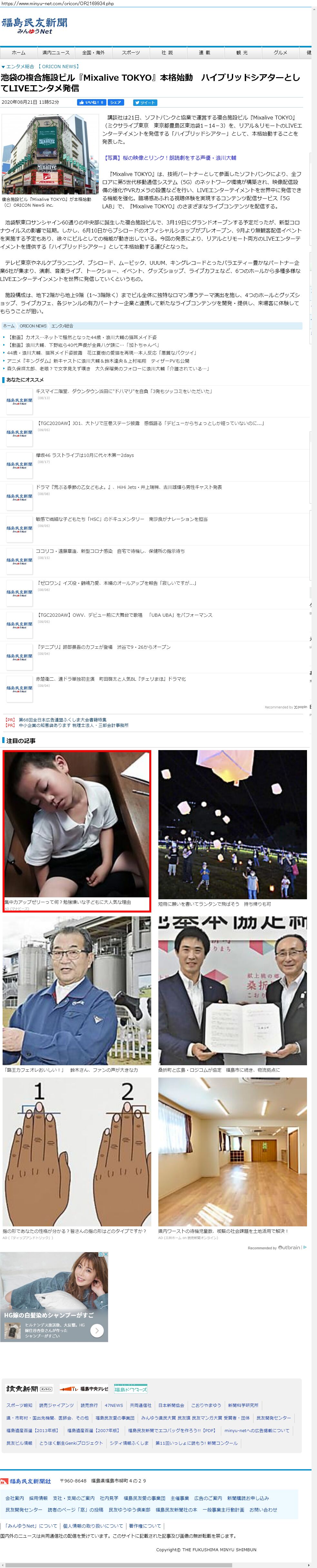317x1568 pixels.
Task: Switch to the 県内ニュース tab
Action: click(x=56, y=52)
